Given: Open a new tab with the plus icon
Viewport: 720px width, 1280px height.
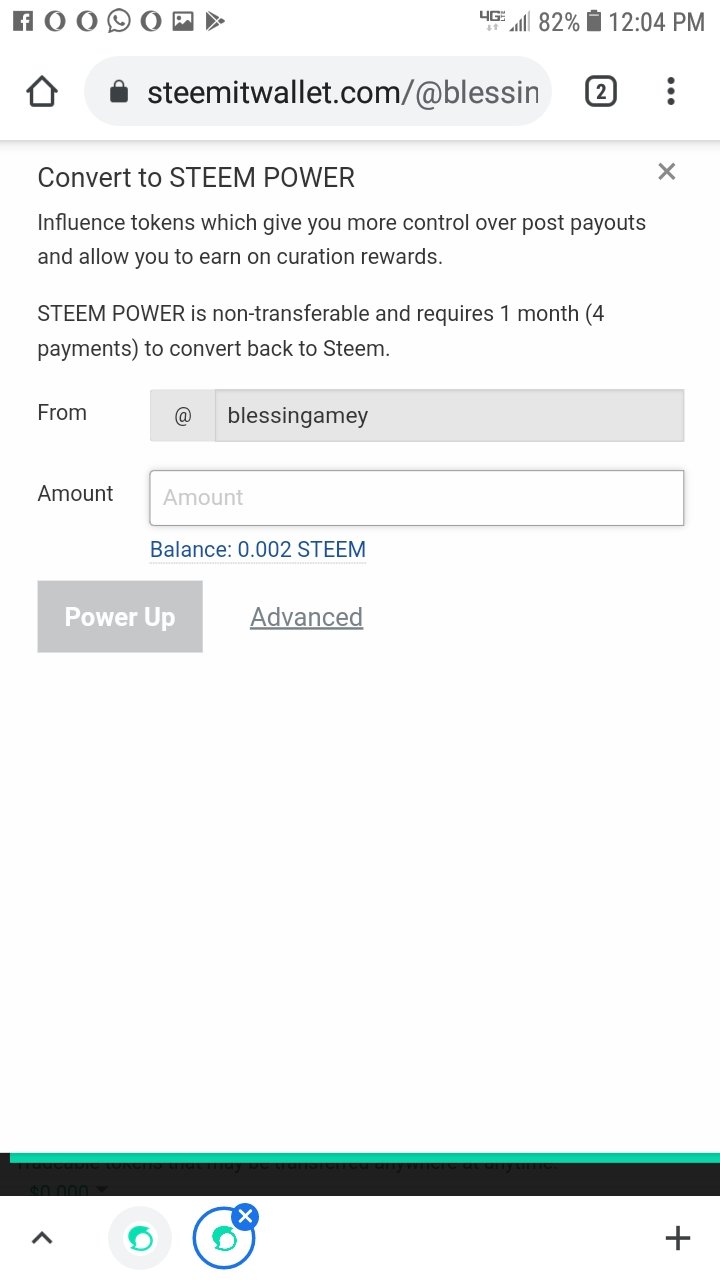Looking at the screenshot, I should click(678, 1238).
